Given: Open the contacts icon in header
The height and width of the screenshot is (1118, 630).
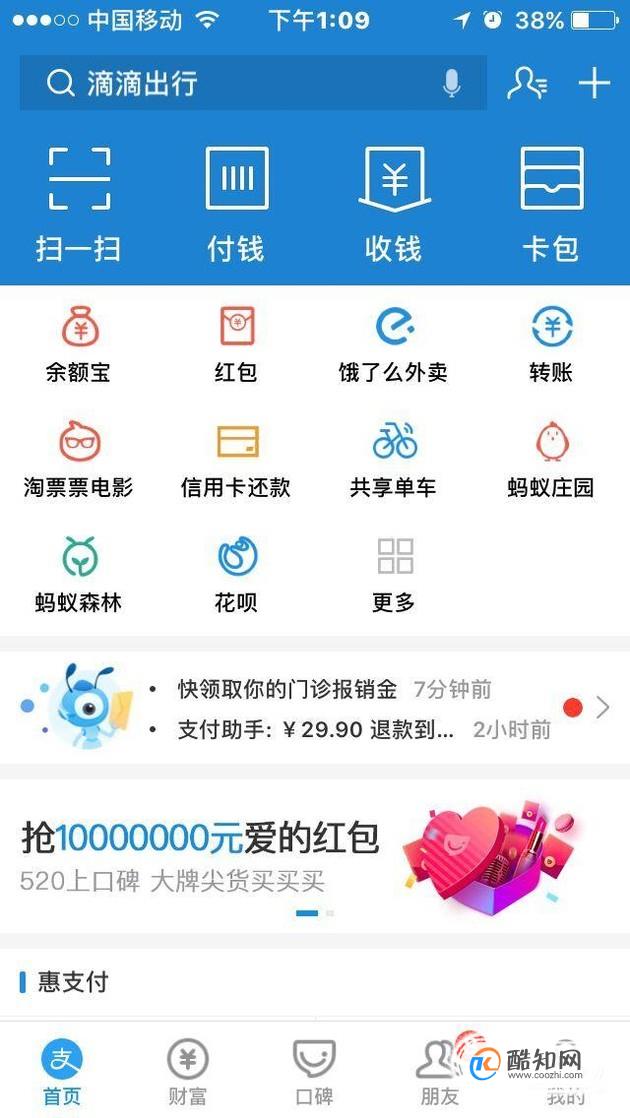Looking at the screenshot, I should (x=527, y=83).
